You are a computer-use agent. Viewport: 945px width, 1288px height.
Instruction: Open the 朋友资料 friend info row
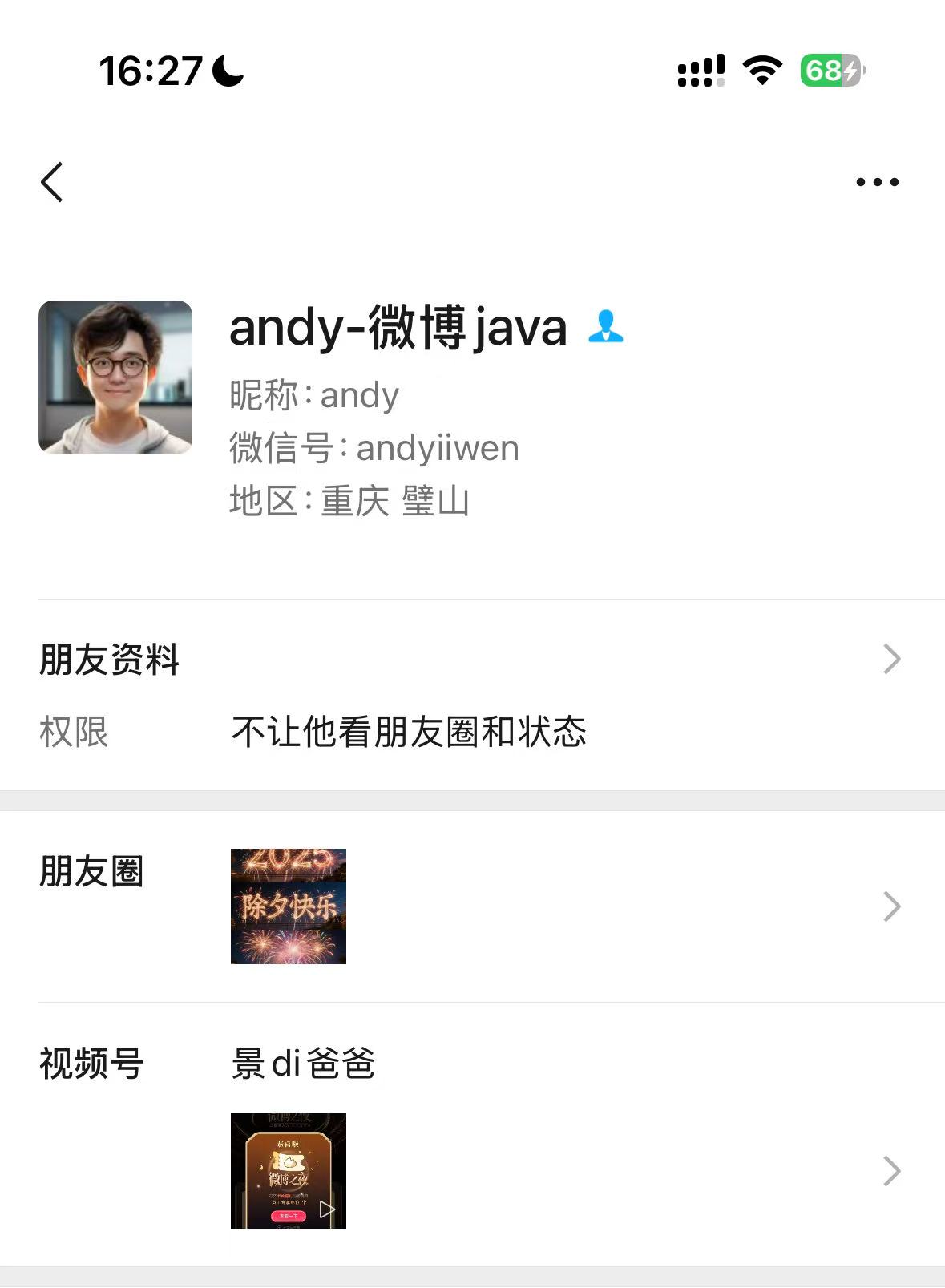[471, 660]
